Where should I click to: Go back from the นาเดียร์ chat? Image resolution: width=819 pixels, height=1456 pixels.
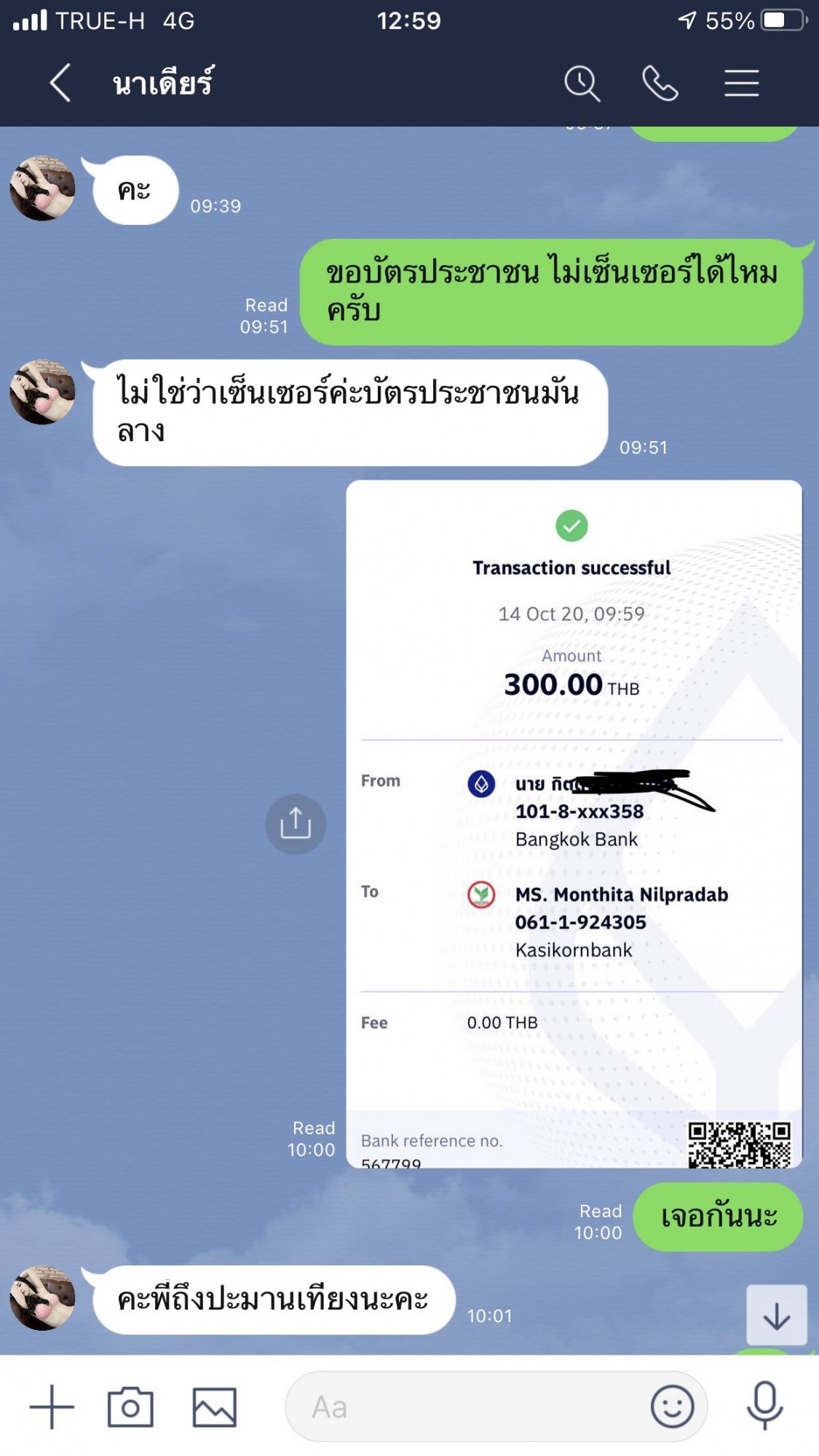[60, 82]
